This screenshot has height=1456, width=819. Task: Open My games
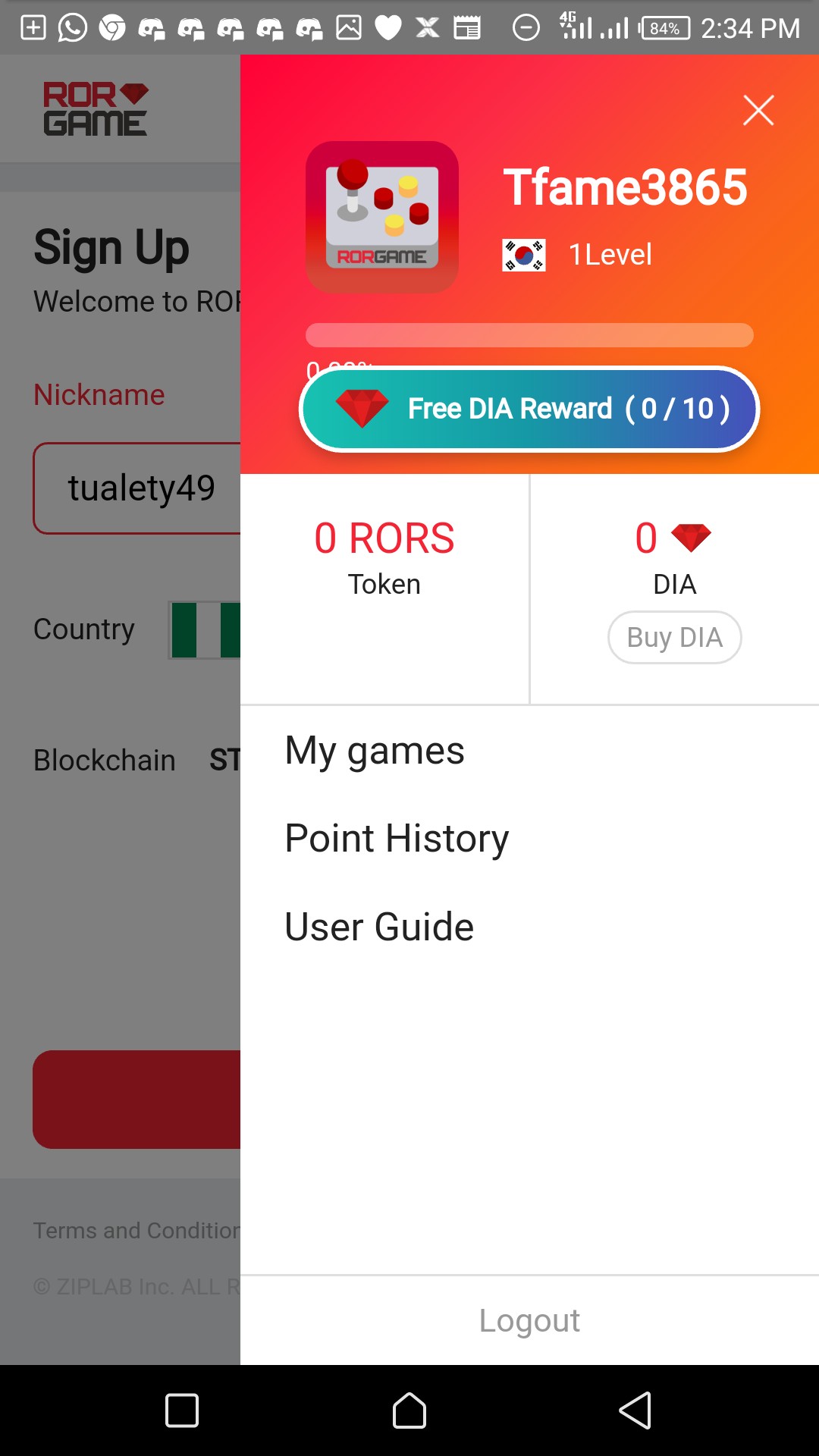375,751
